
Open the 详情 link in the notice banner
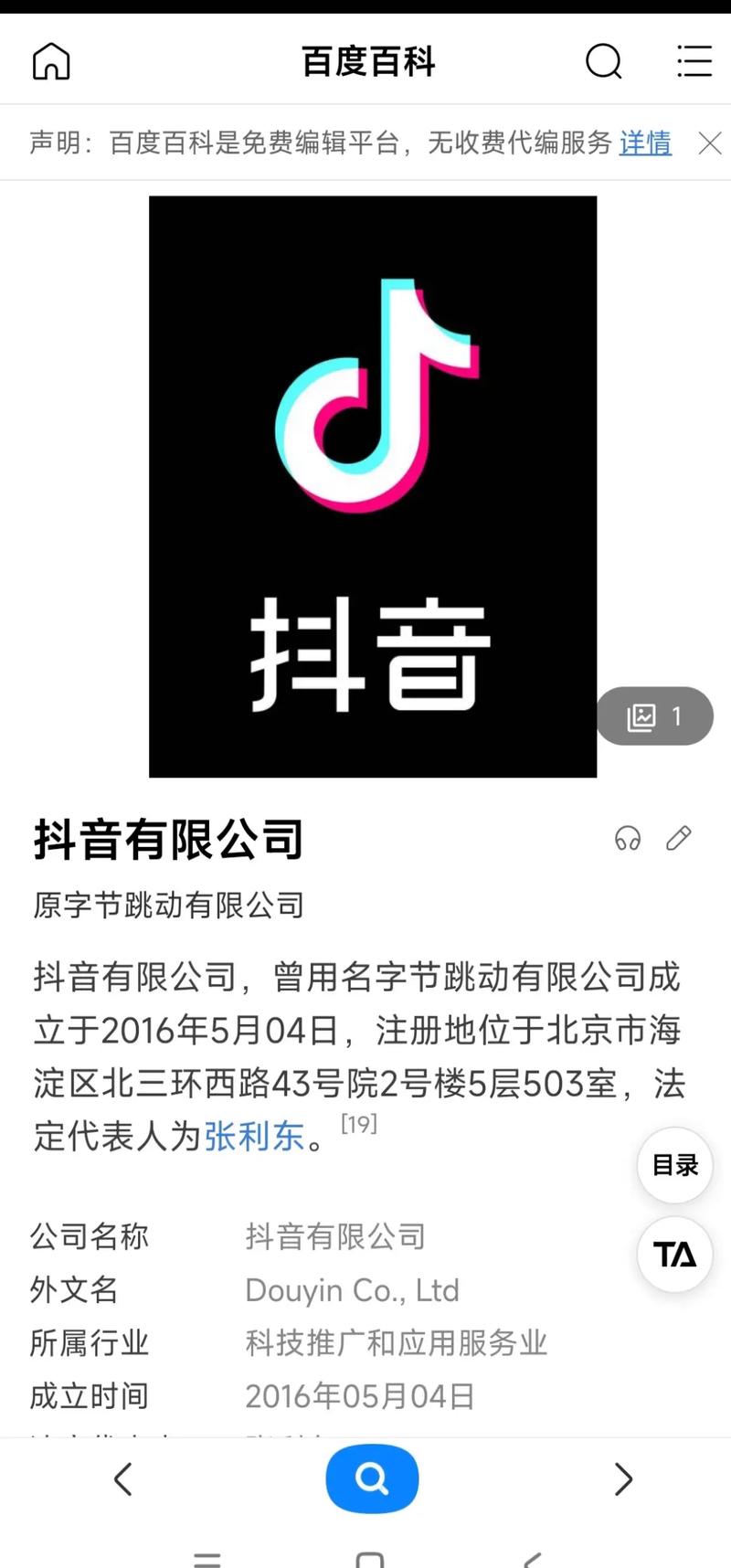tap(645, 143)
